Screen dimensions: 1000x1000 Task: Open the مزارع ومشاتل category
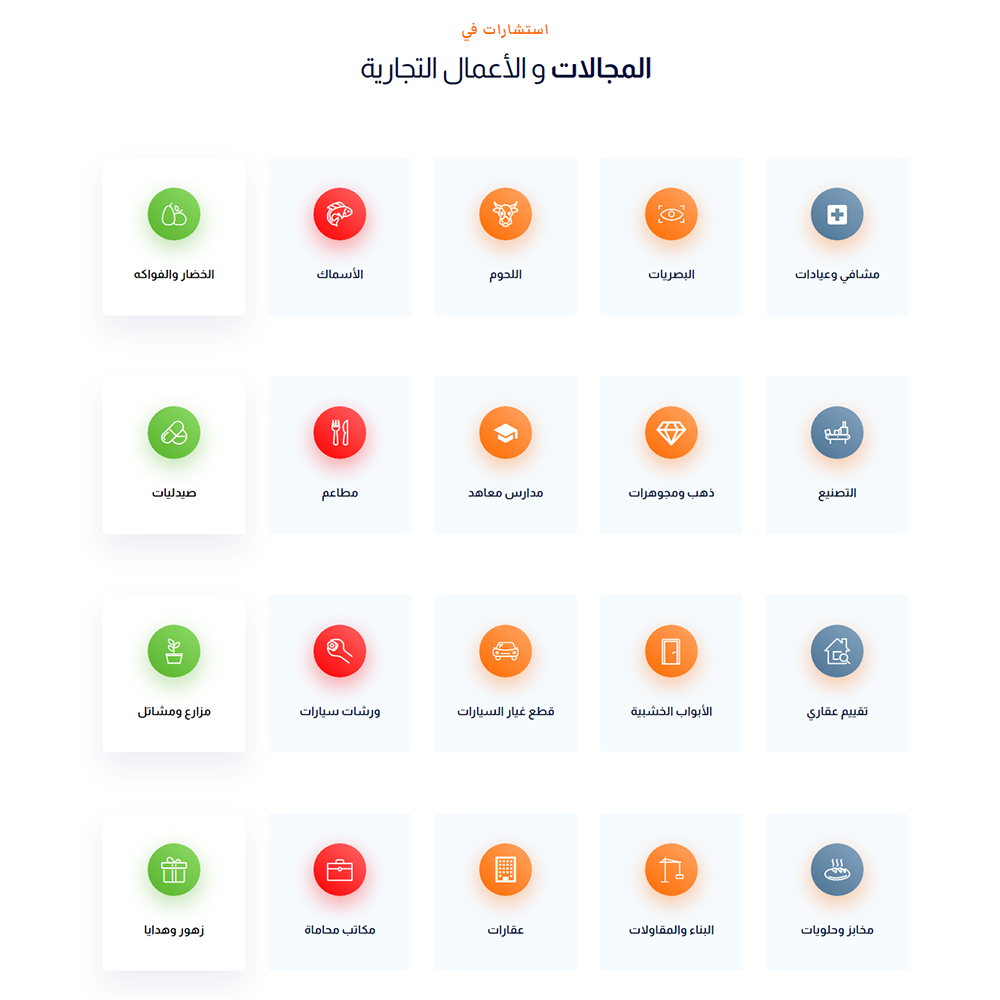coord(174,673)
